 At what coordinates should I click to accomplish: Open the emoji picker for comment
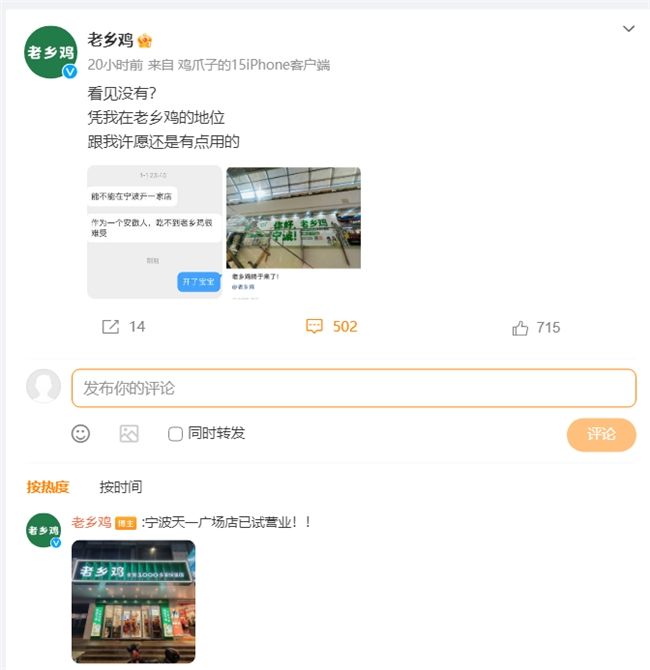point(81,433)
